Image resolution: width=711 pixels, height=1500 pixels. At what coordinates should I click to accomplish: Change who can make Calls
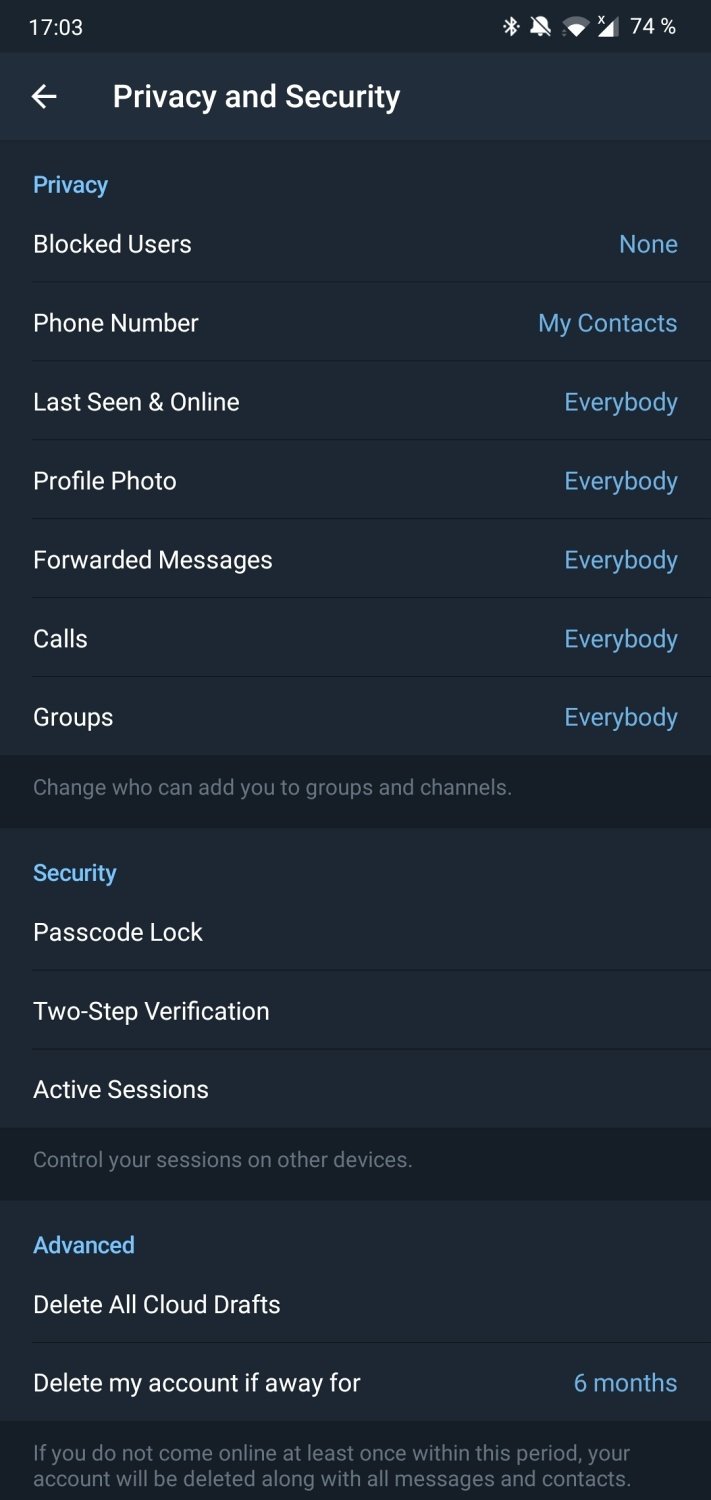point(355,639)
